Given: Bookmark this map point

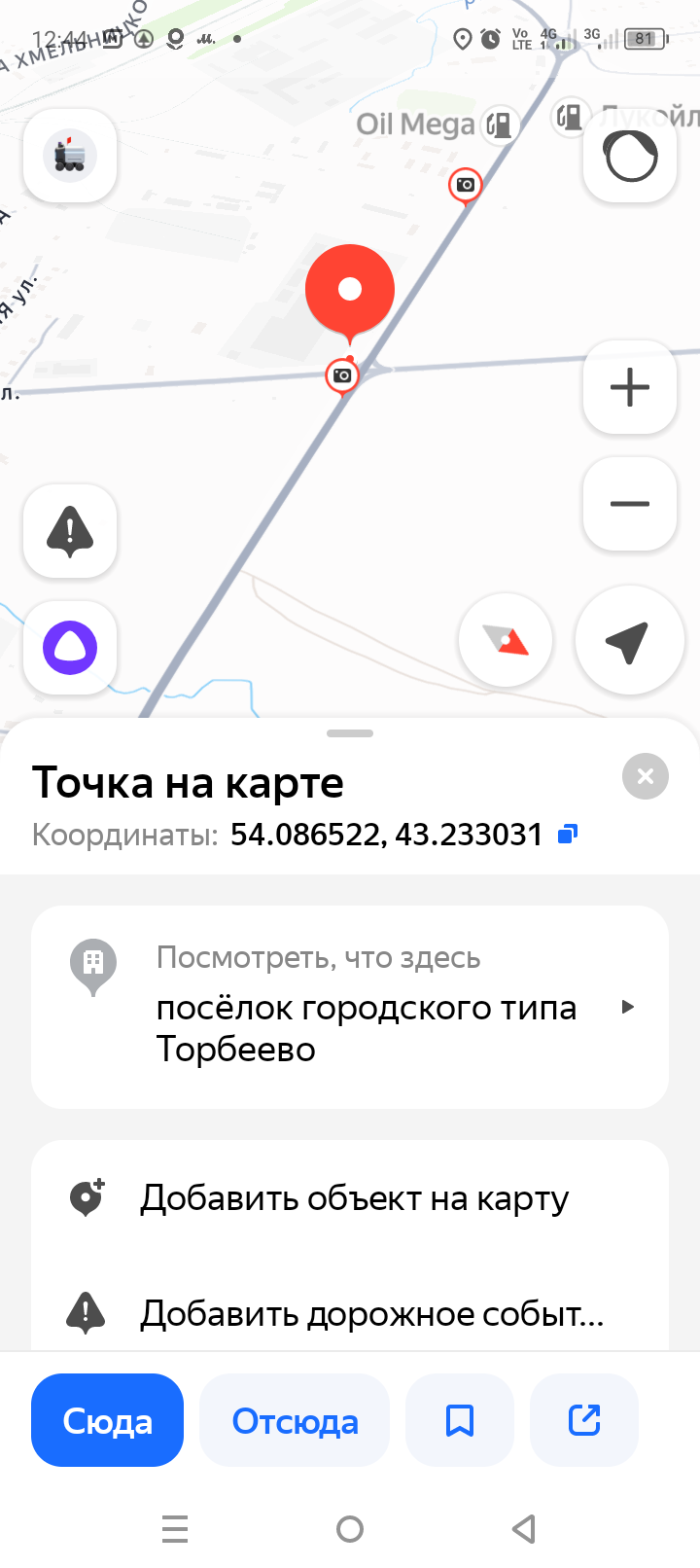Looking at the screenshot, I should coord(459,1420).
